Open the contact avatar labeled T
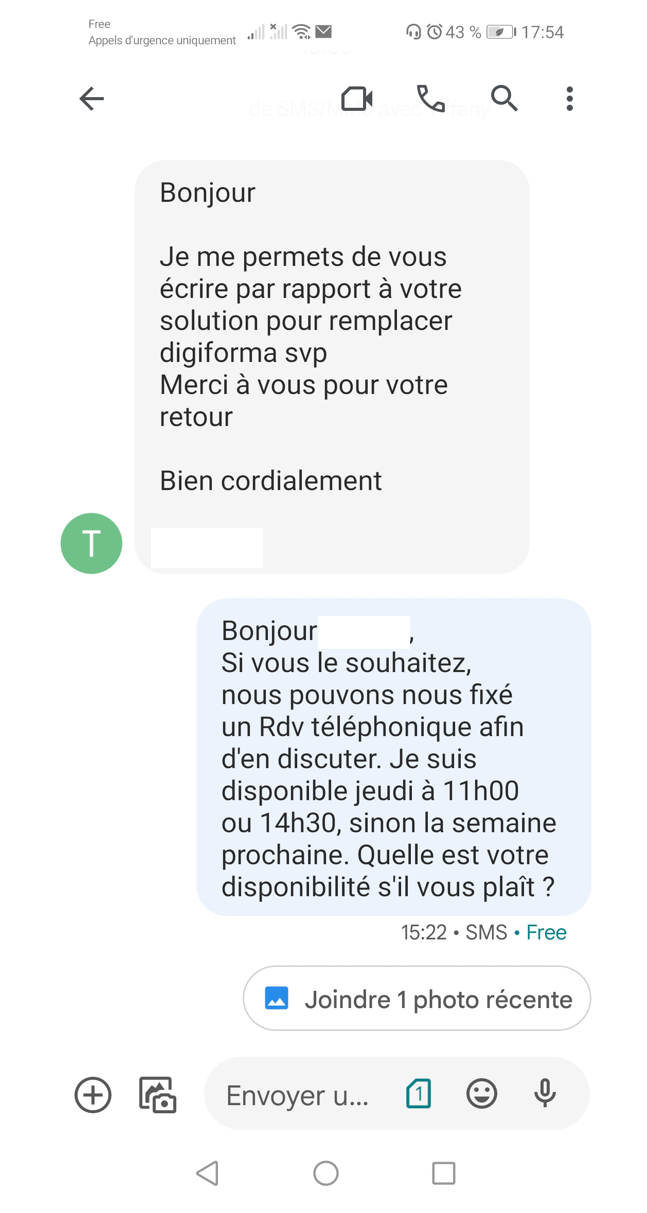 pyautogui.click(x=91, y=543)
